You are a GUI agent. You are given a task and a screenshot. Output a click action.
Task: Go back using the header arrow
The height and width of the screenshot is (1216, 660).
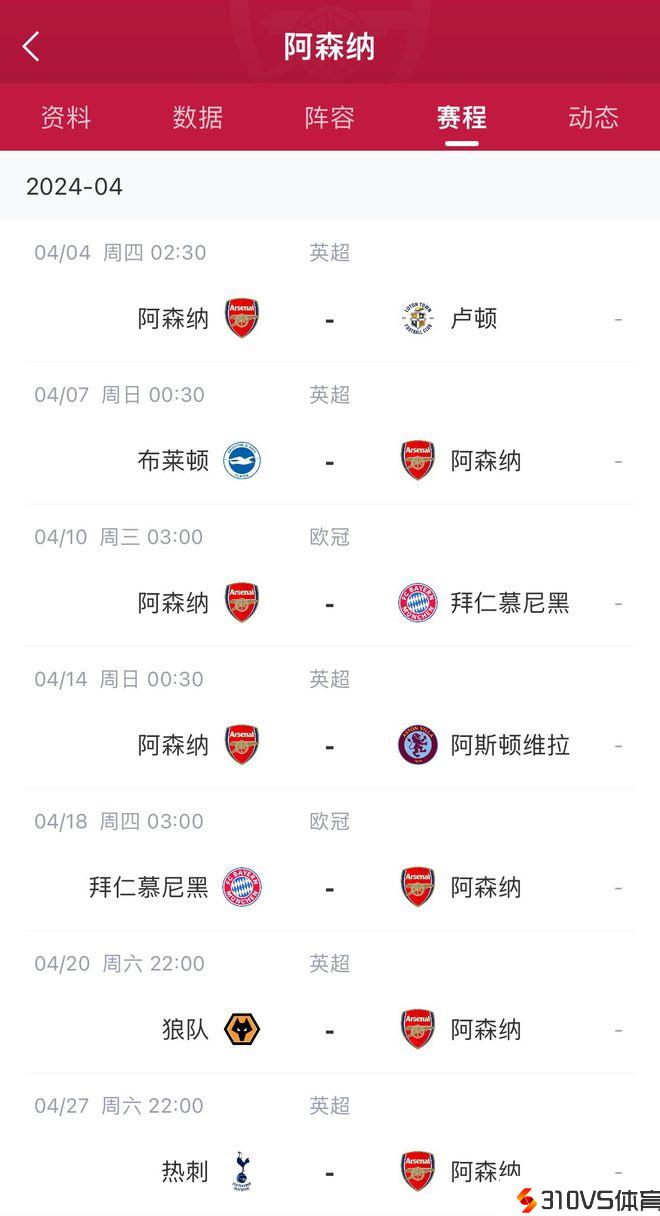click(x=31, y=46)
